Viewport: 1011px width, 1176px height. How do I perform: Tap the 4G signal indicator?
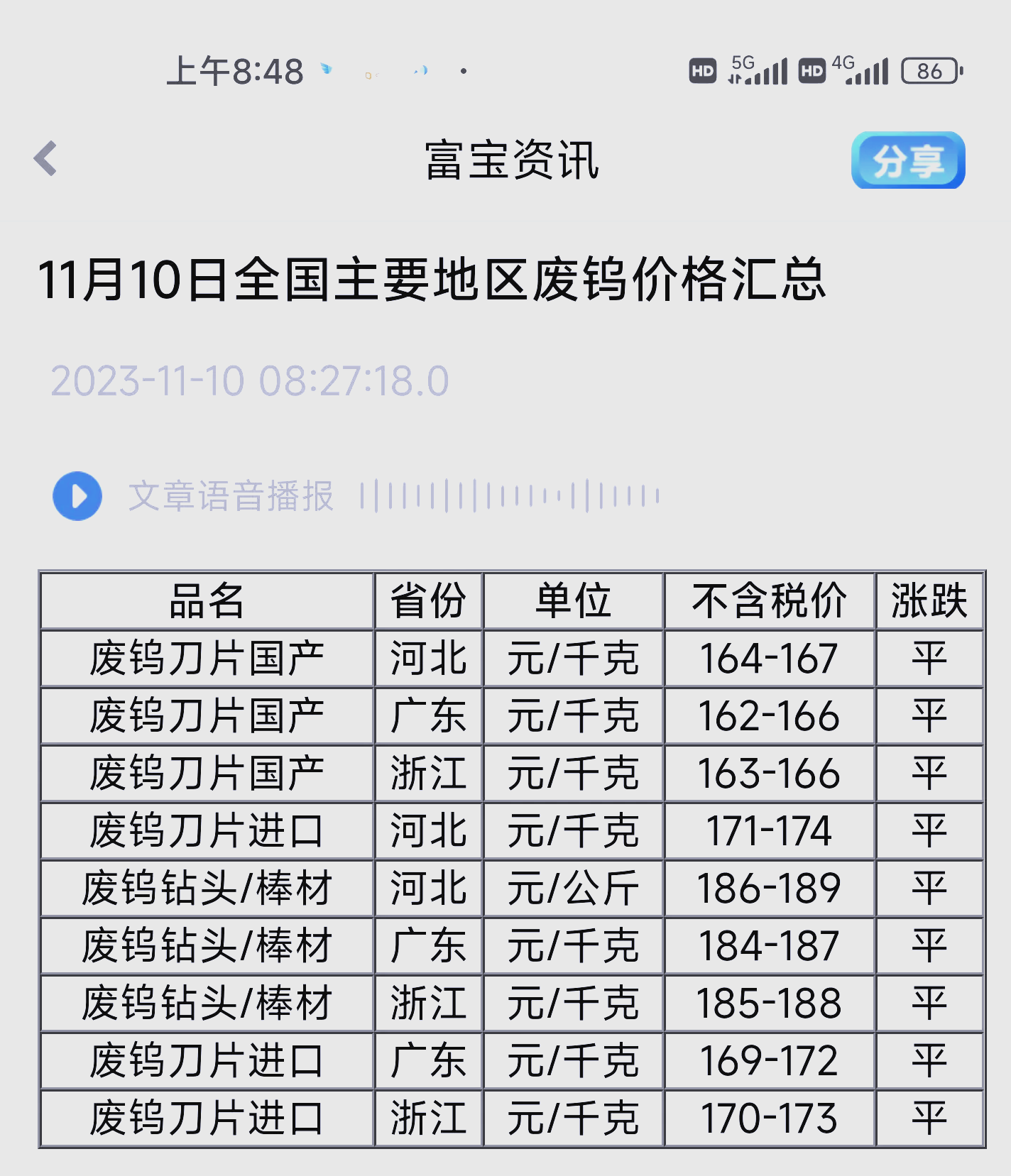(863, 71)
